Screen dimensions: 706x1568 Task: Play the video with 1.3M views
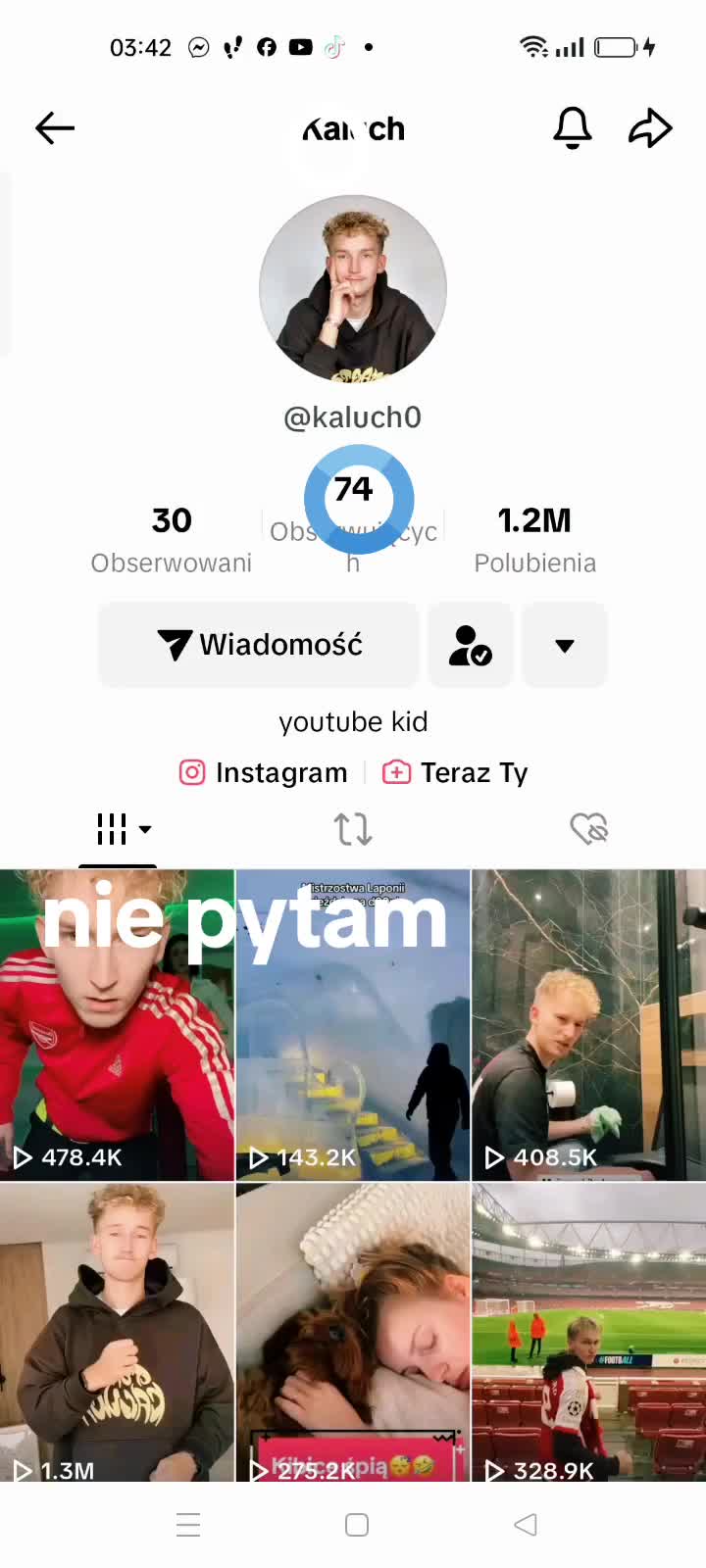[117, 1332]
